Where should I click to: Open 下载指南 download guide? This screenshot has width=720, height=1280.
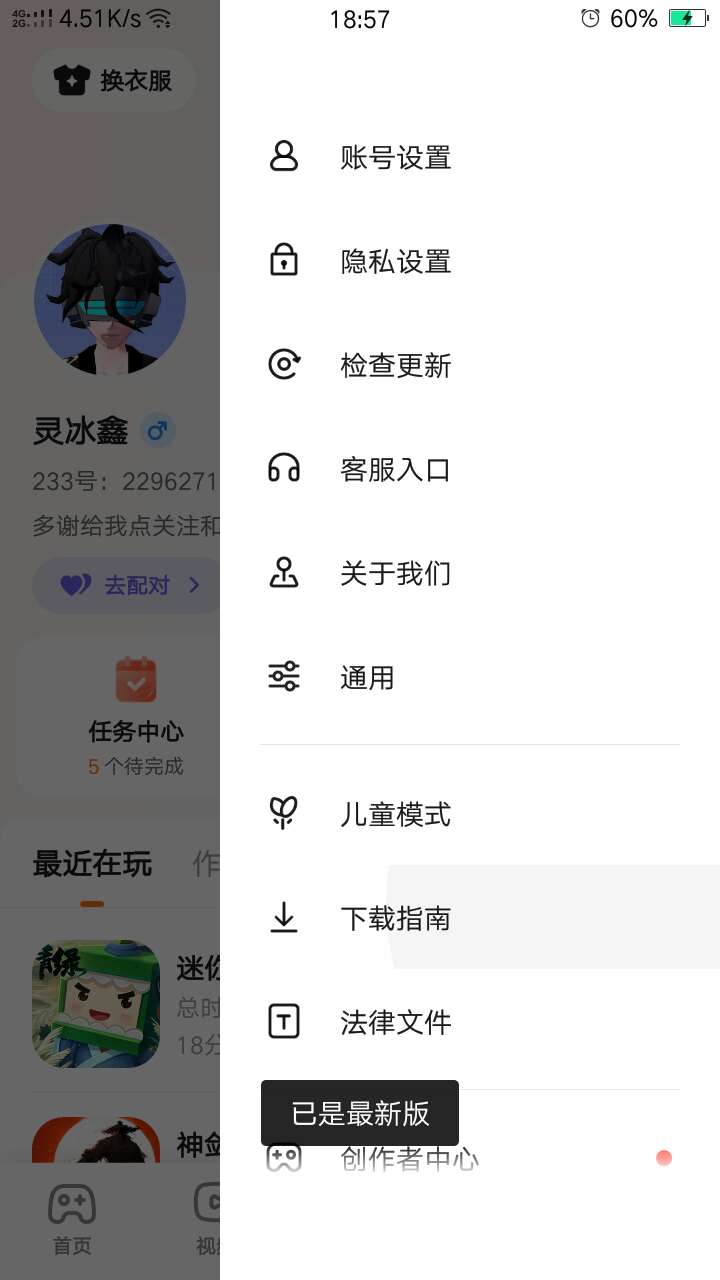click(396, 919)
